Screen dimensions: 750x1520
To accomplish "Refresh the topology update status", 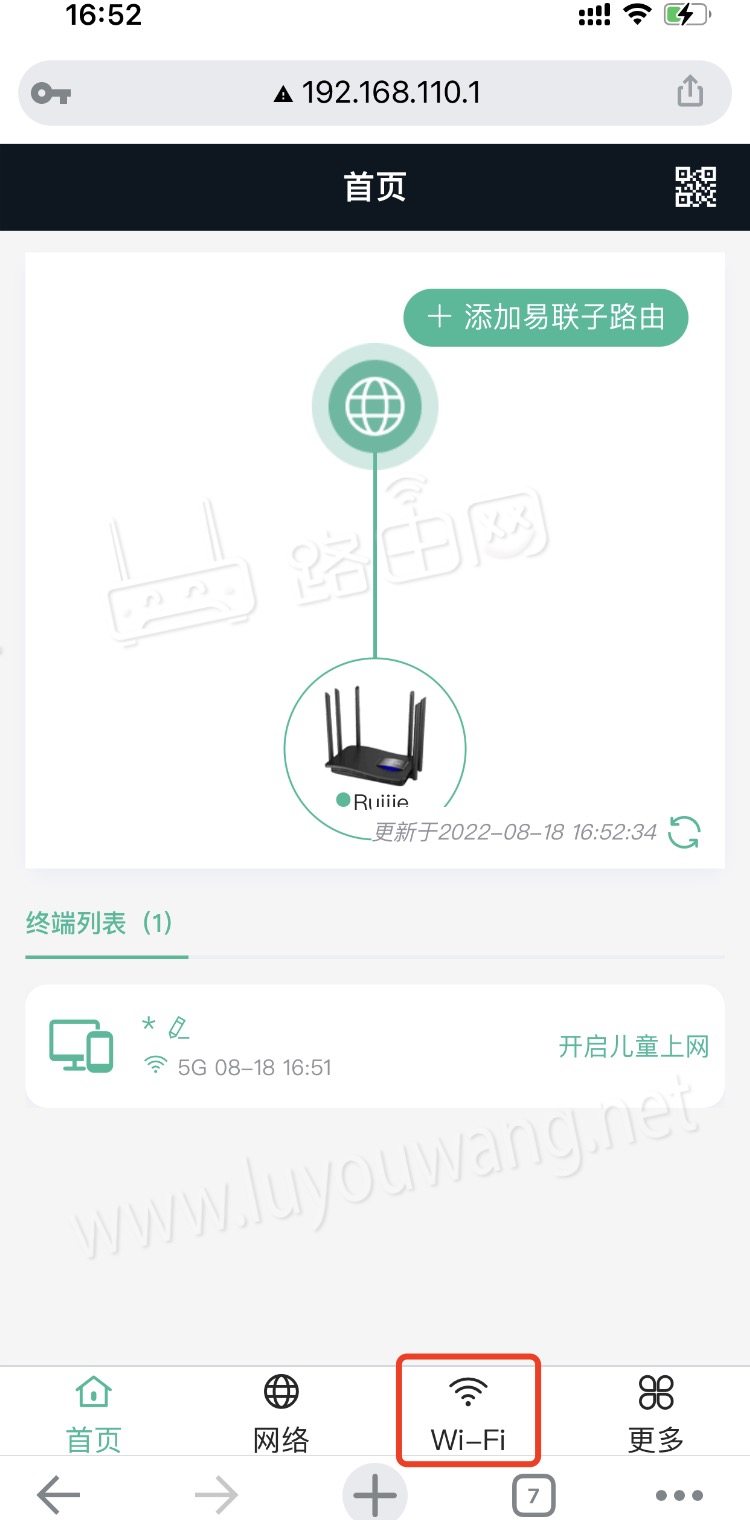I will tap(683, 831).
